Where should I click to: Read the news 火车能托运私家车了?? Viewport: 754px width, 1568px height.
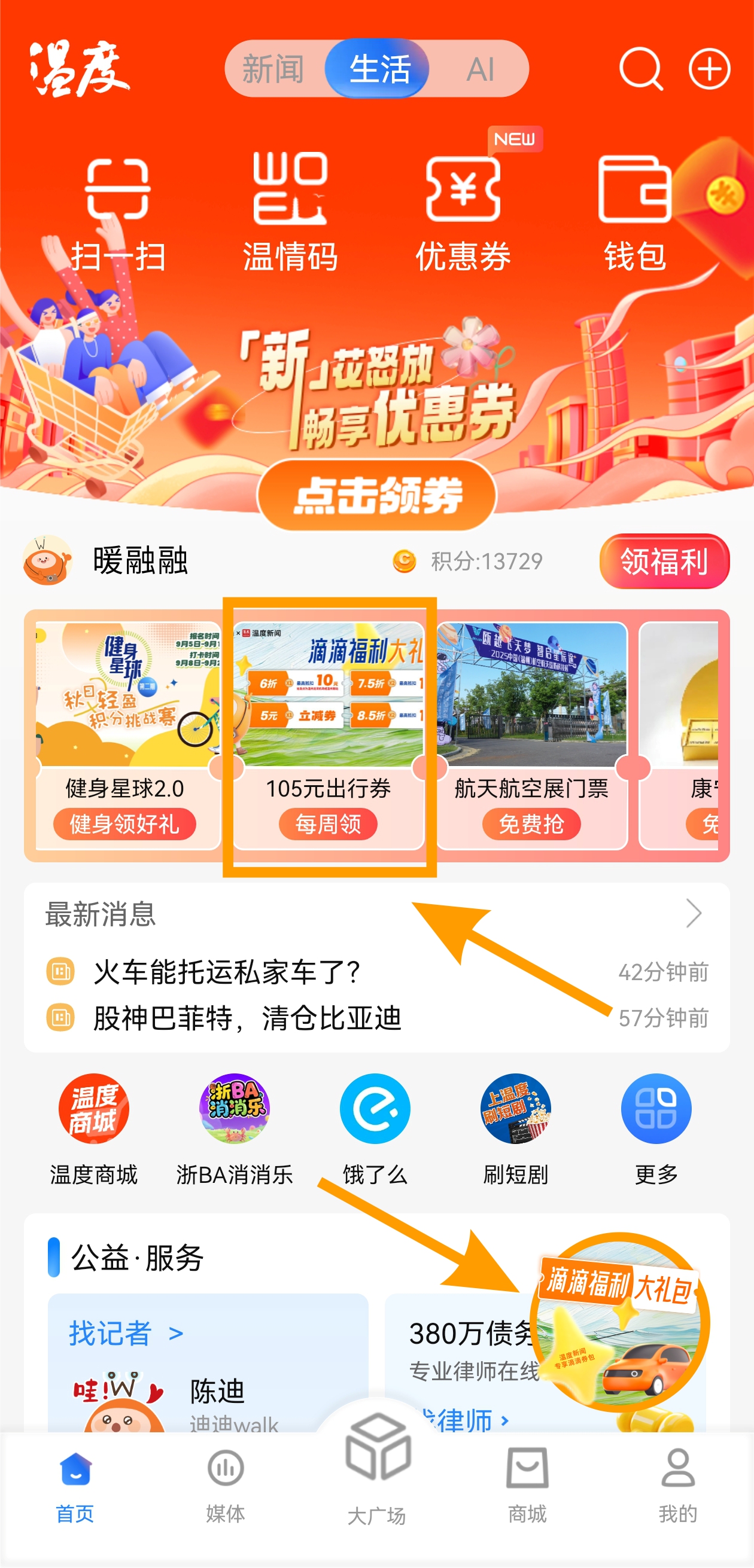[227, 971]
